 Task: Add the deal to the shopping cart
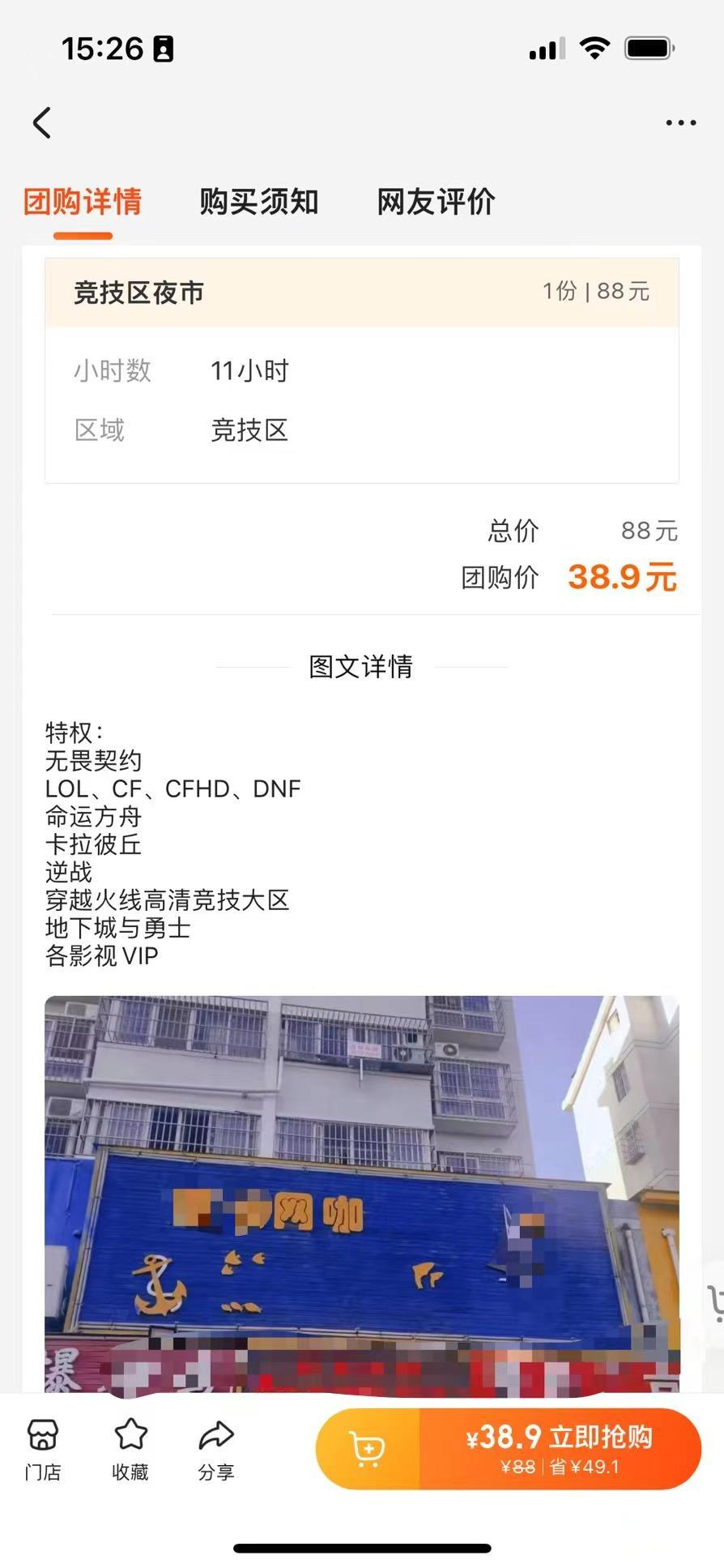pyautogui.click(x=368, y=1449)
